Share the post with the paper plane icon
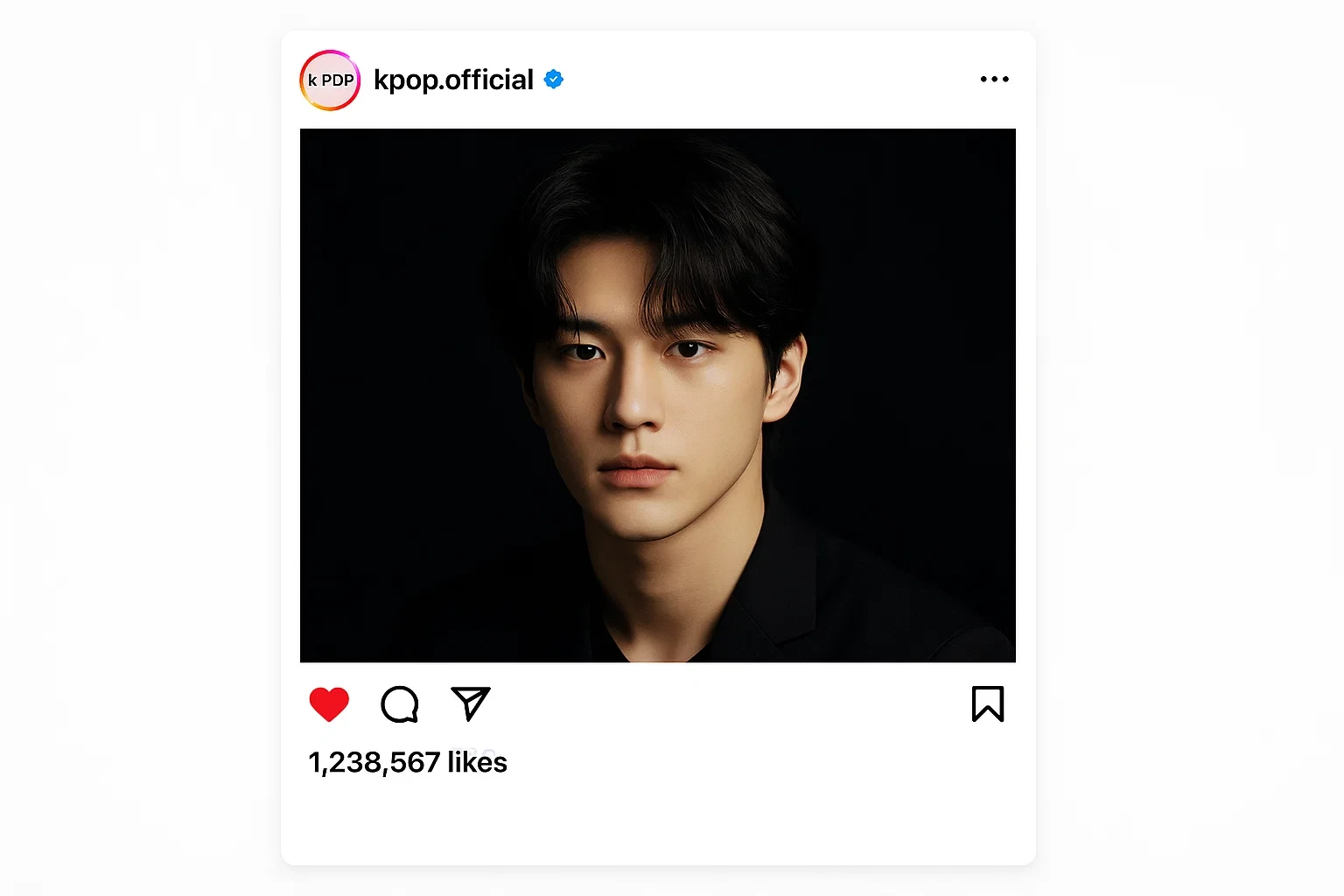 471,703
